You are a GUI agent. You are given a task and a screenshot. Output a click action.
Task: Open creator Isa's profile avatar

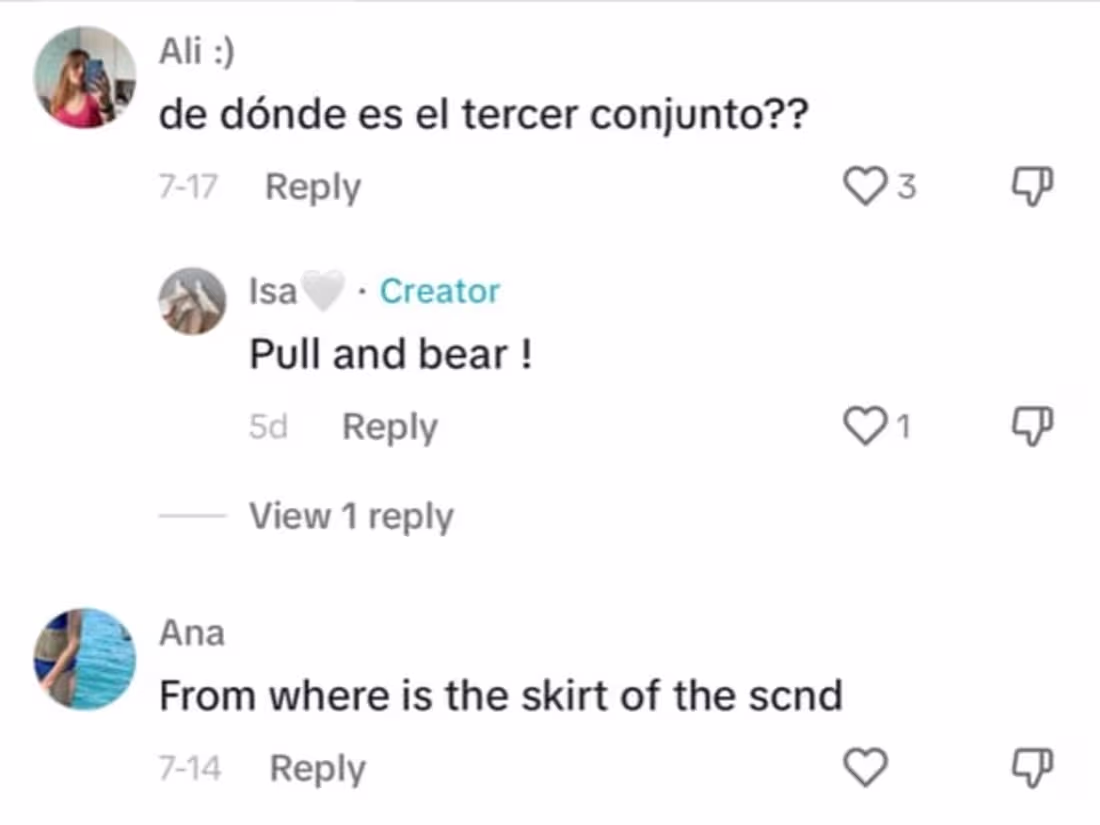(192, 300)
